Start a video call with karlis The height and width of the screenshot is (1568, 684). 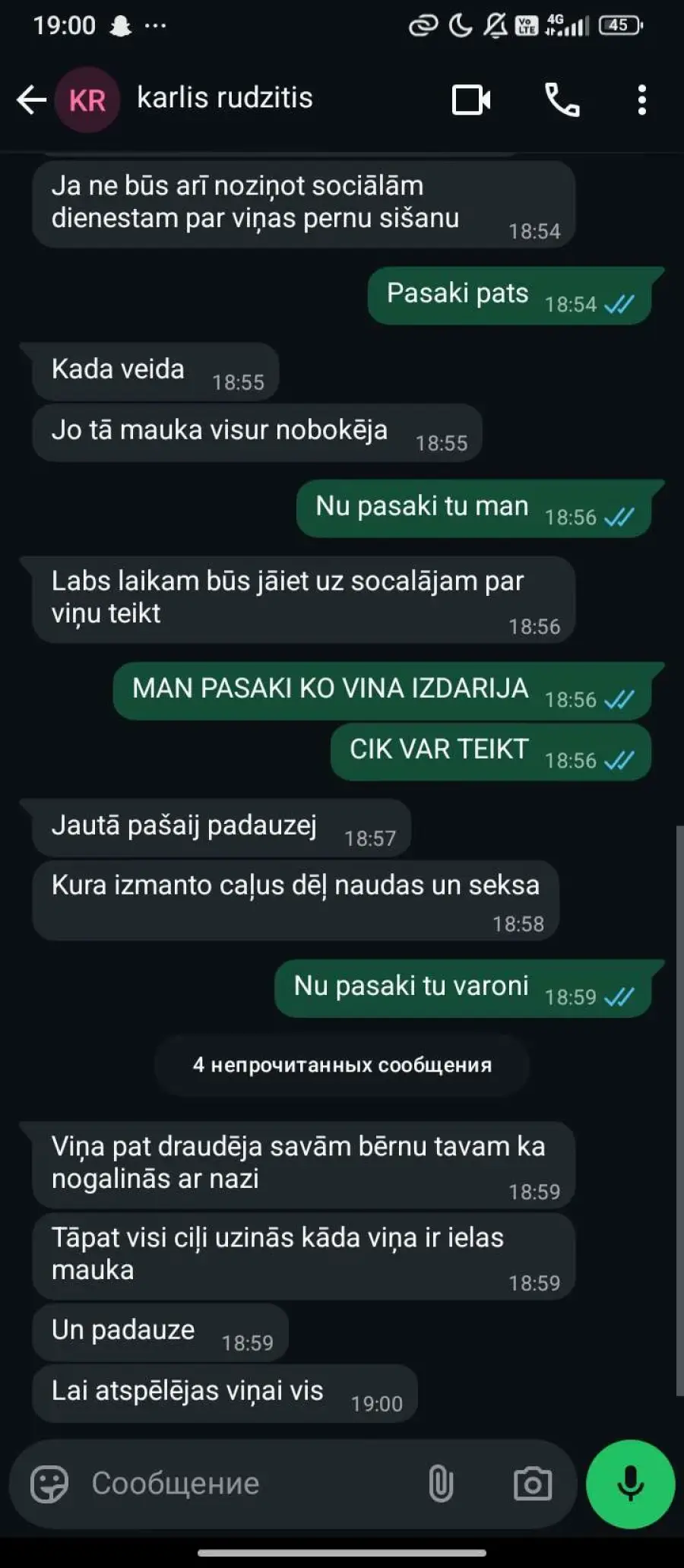point(471,100)
